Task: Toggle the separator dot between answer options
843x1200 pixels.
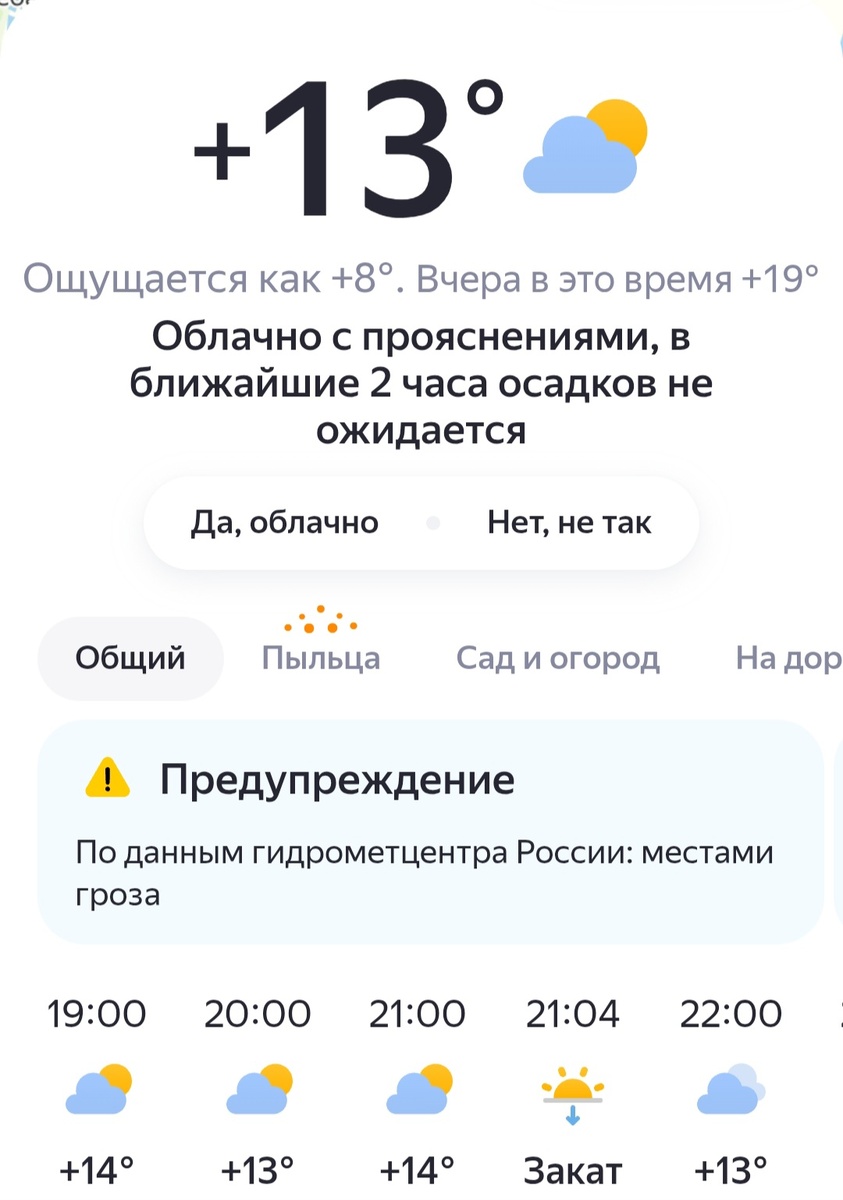Action: click(x=433, y=522)
